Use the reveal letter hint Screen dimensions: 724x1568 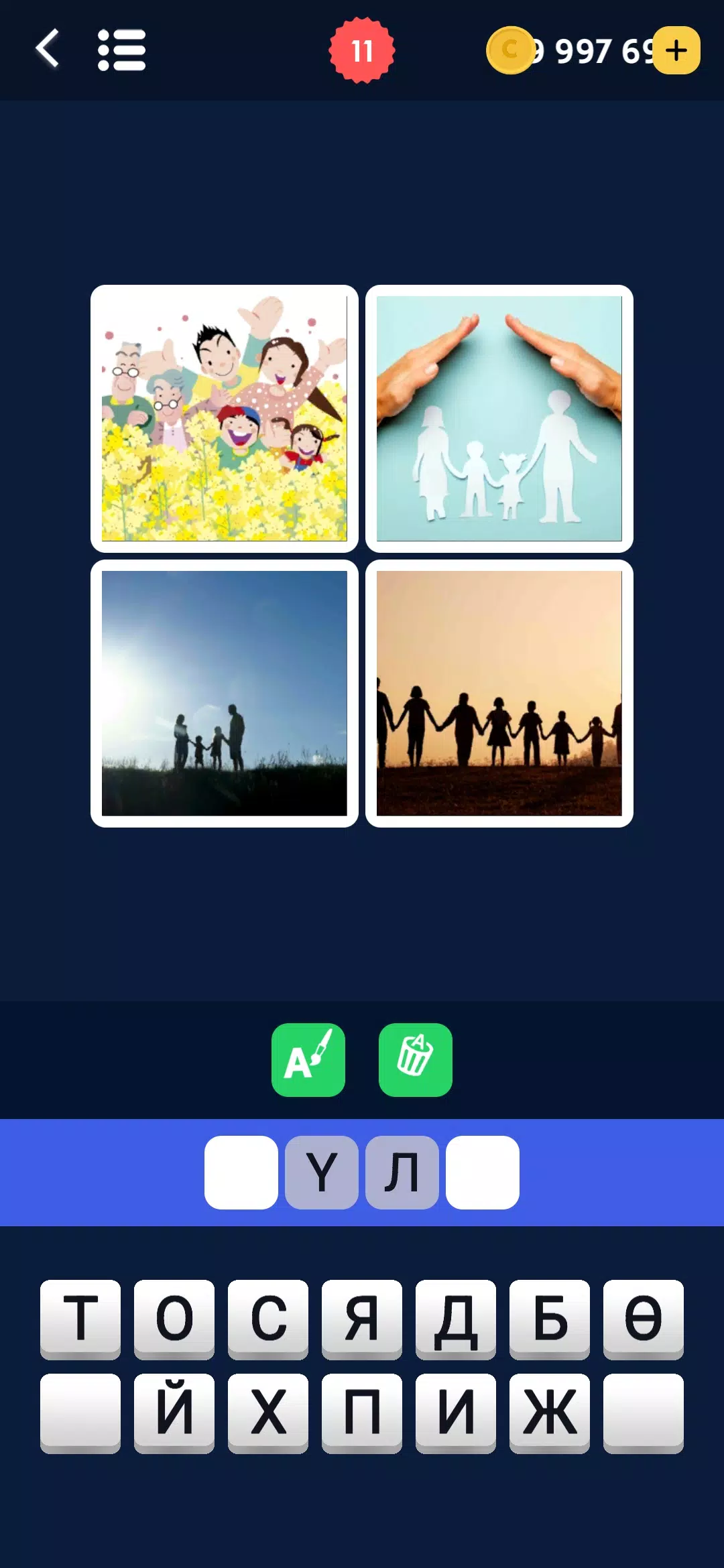308,1060
